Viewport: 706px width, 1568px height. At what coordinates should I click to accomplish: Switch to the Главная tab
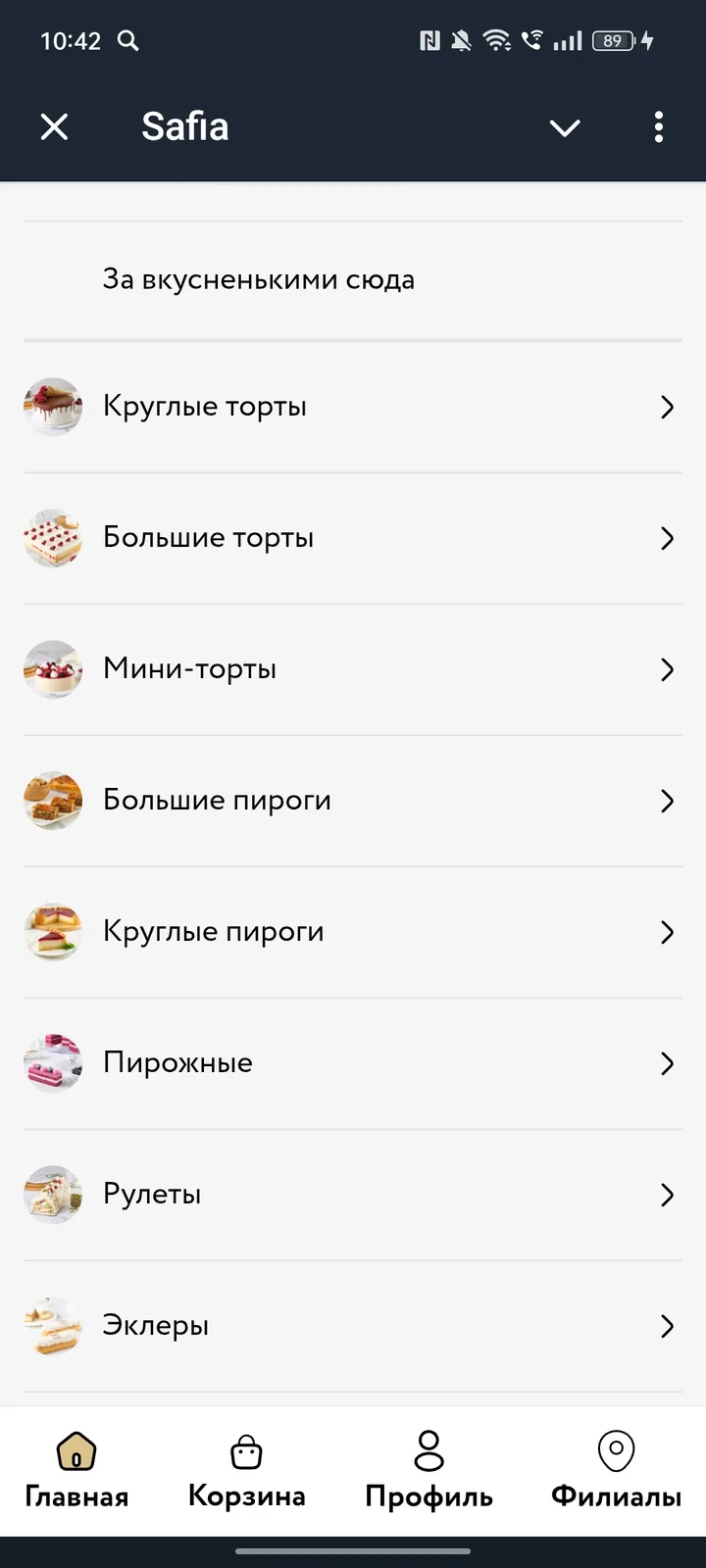[76, 1471]
